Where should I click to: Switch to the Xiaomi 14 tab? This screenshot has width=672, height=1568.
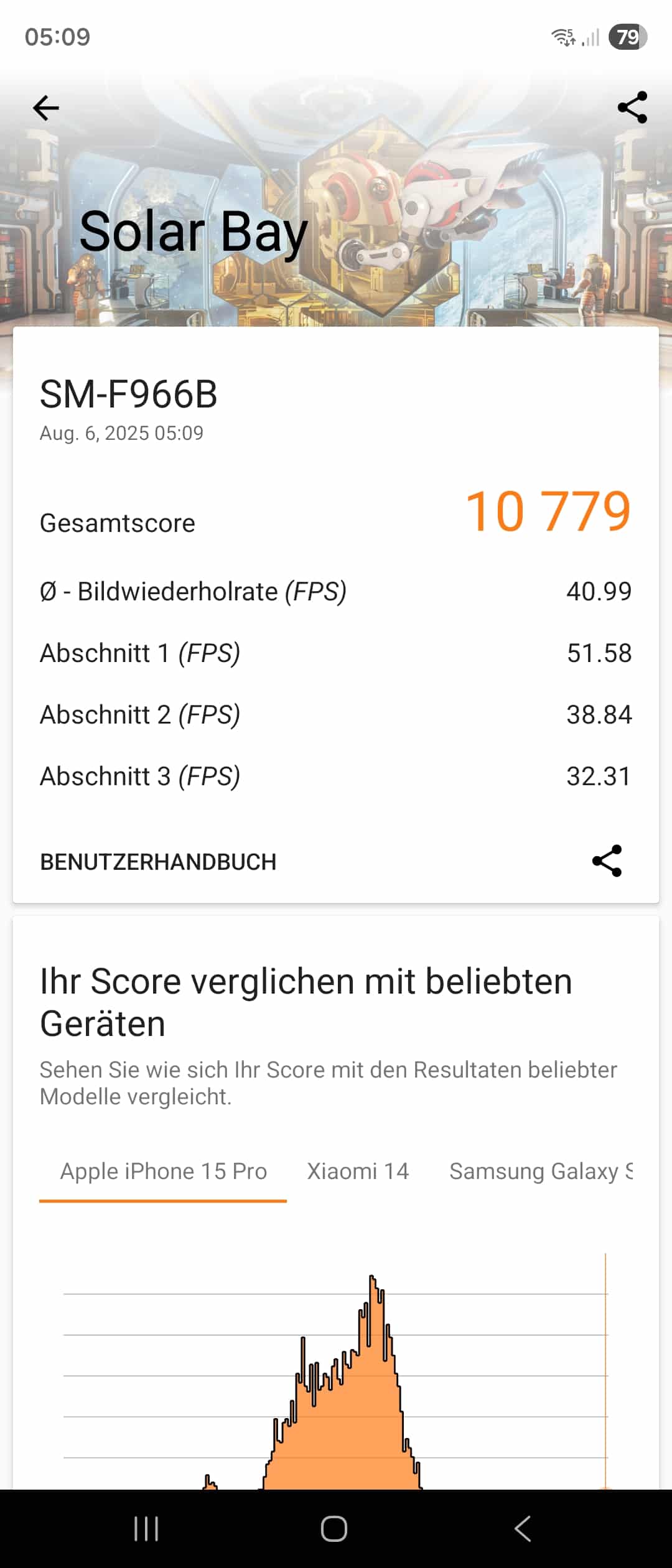[x=358, y=1172]
